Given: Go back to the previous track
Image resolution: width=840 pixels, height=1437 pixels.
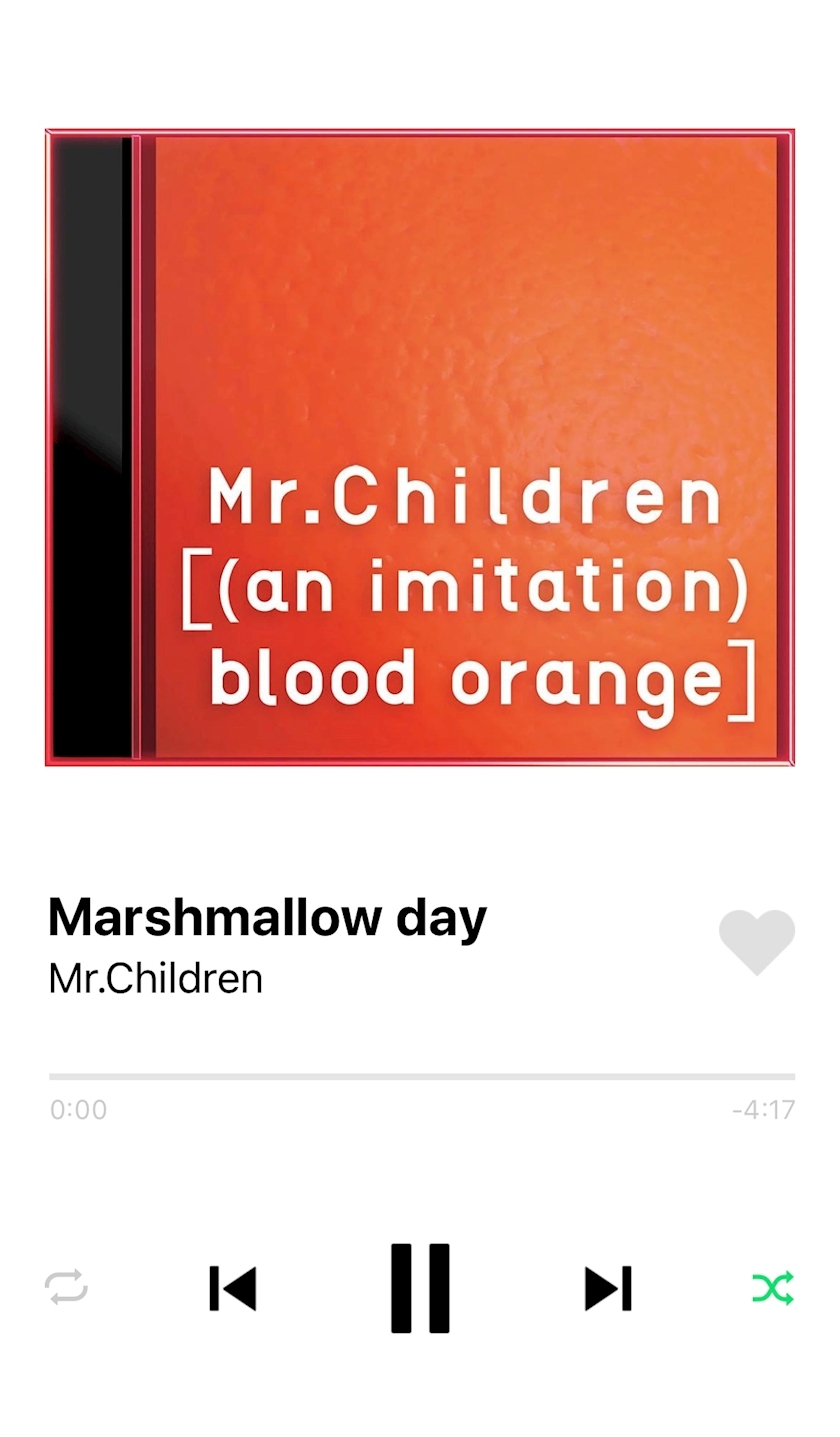Looking at the screenshot, I should (x=233, y=1288).
